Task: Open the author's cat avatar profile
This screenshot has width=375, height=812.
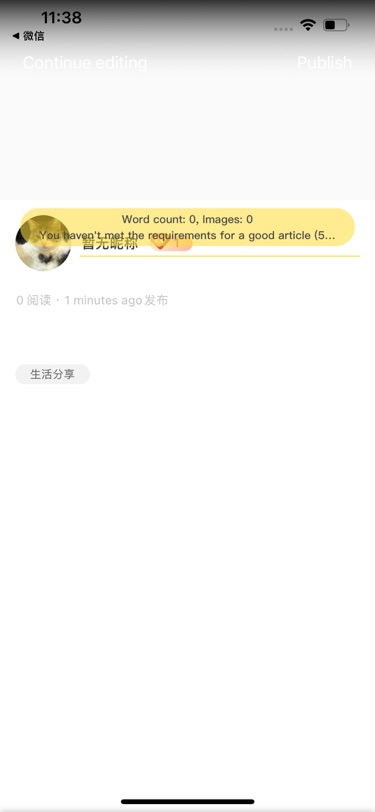Action: click(x=44, y=243)
